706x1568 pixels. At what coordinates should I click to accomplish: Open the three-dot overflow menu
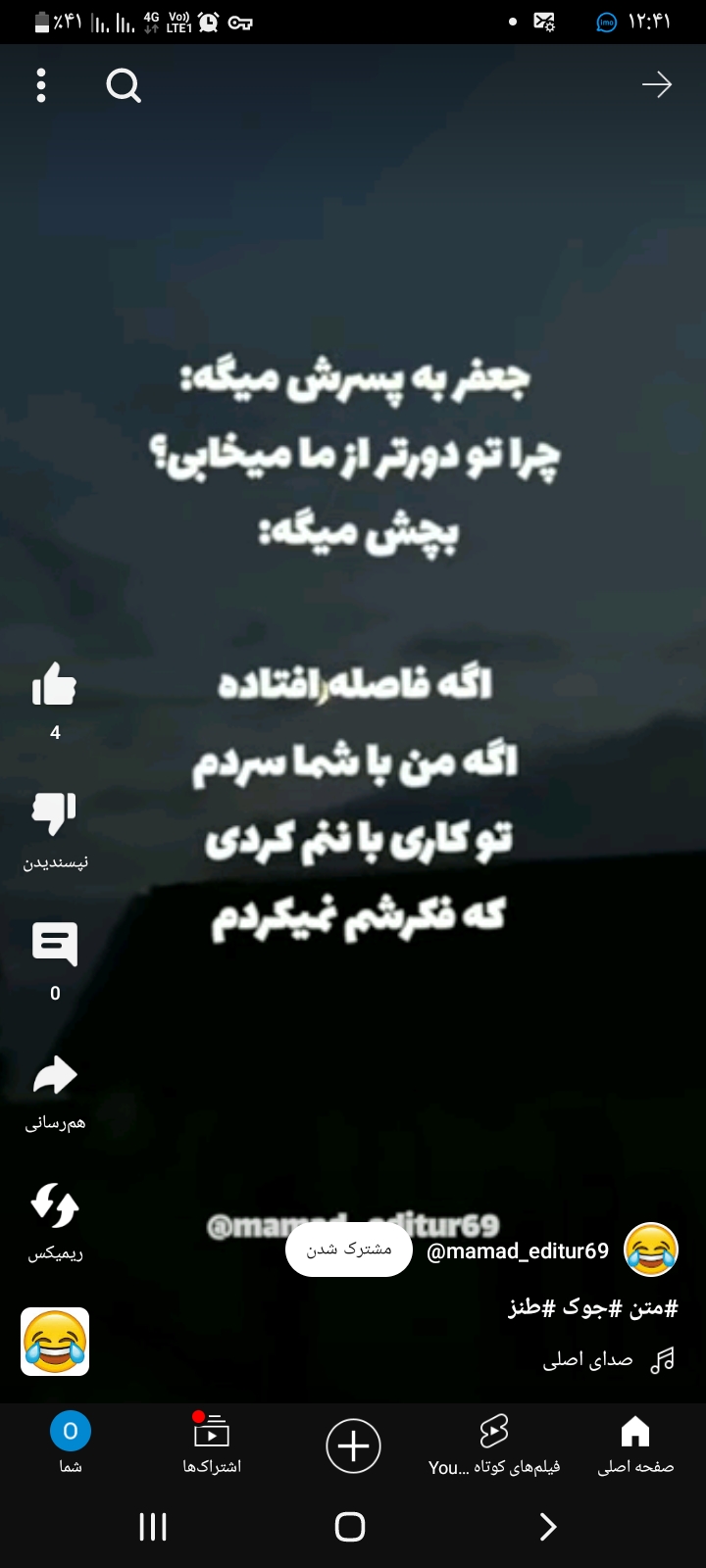tap(40, 86)
